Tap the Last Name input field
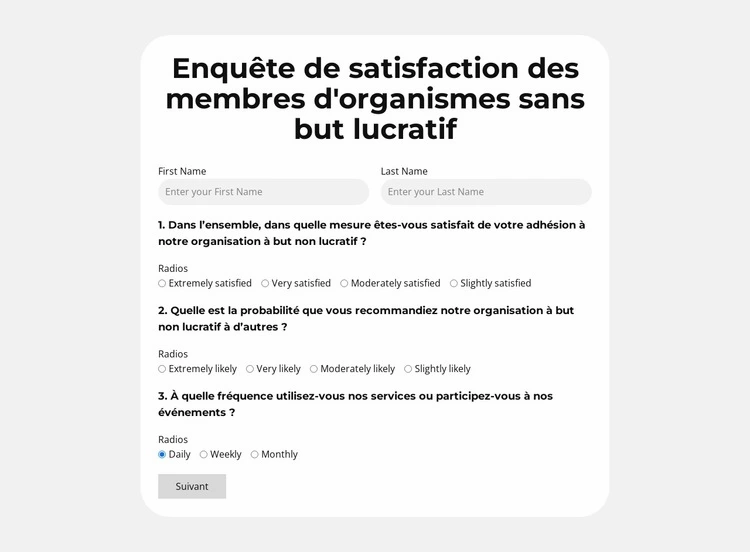Viewport: 750px width, 552px height. pyautogui.click(x=485, y=192)
